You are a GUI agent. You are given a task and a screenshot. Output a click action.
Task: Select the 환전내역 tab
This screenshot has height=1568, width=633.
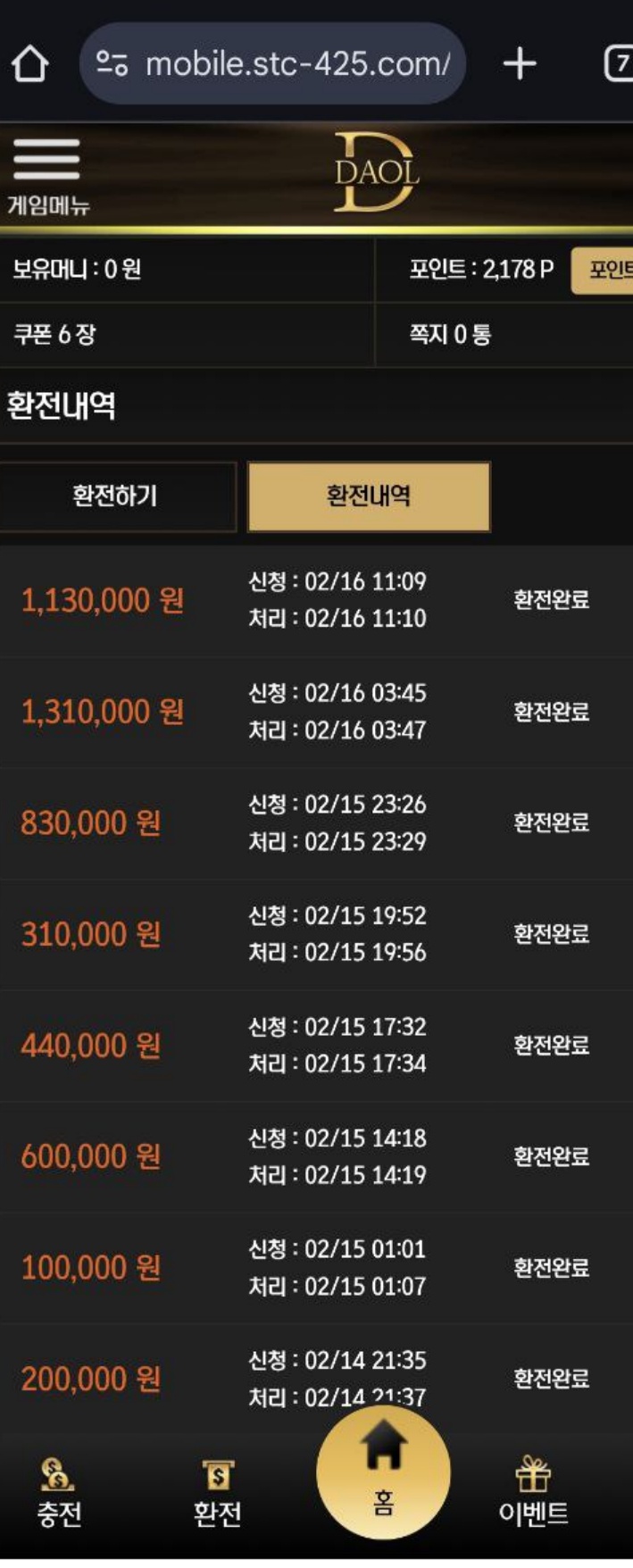[369, 496]
